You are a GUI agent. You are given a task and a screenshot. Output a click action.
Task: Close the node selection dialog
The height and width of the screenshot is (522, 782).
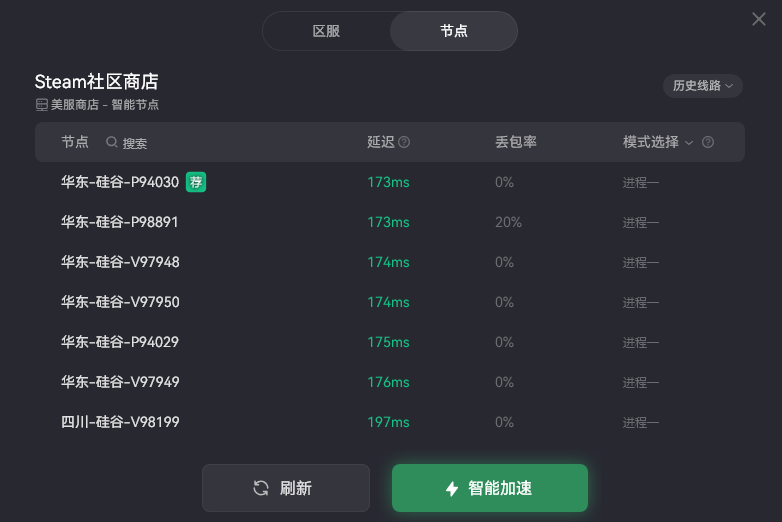point(759,19)
